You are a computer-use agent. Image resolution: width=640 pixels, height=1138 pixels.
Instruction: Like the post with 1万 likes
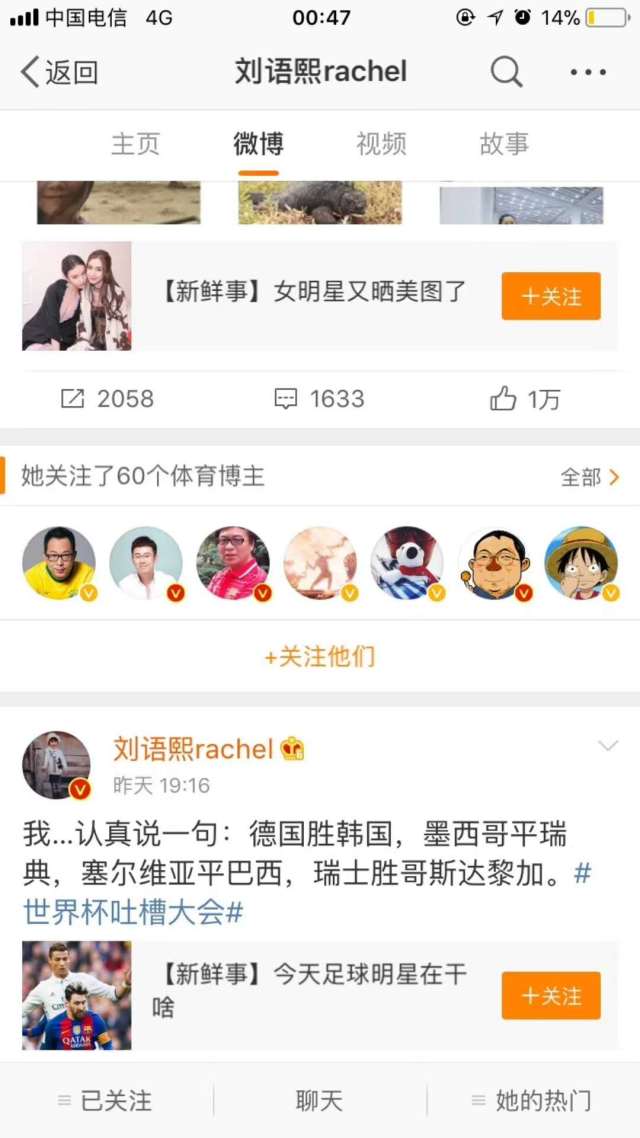(x=525, y=399)
